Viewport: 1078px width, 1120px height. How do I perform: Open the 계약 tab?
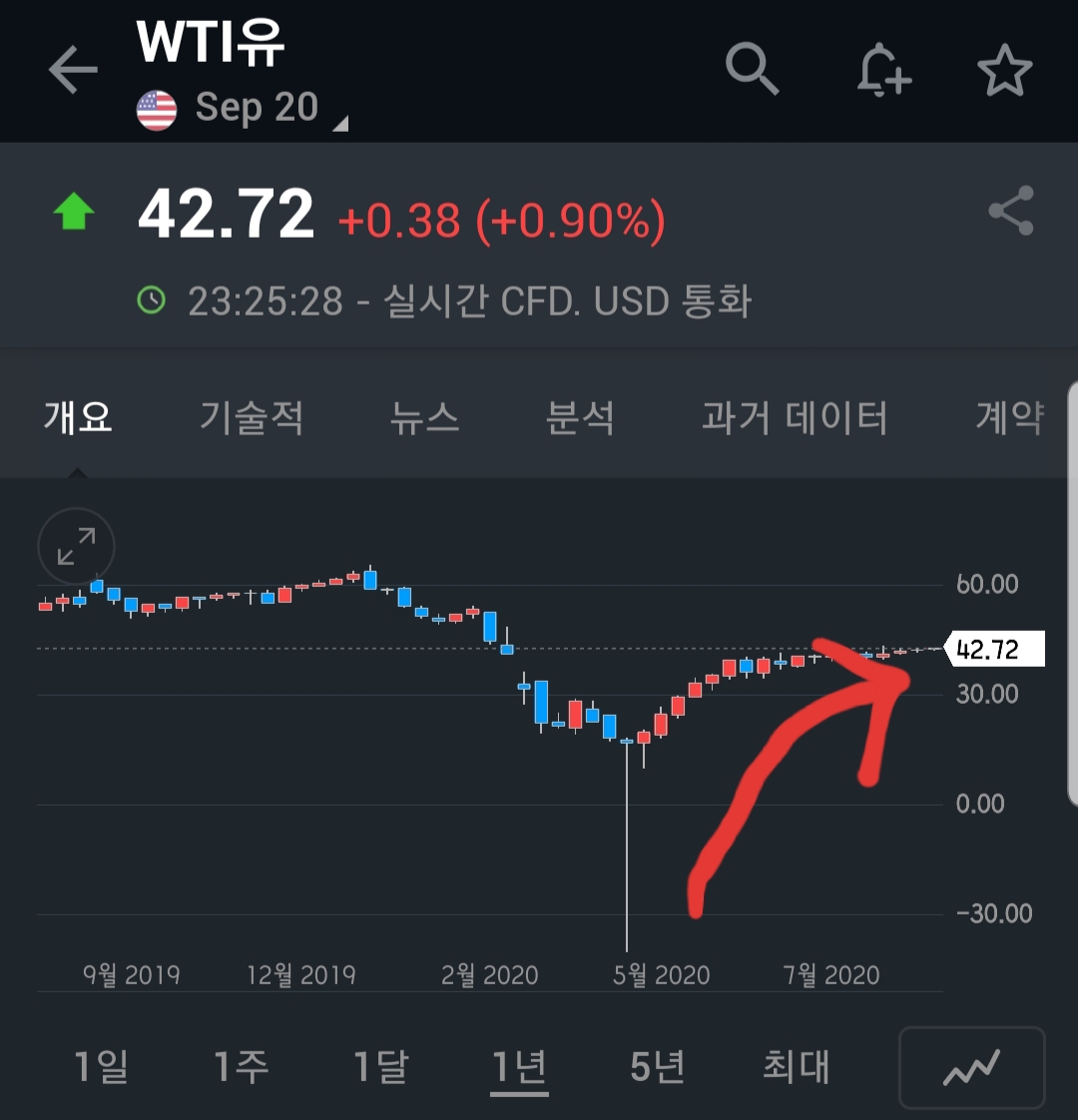pos(1008,416)
